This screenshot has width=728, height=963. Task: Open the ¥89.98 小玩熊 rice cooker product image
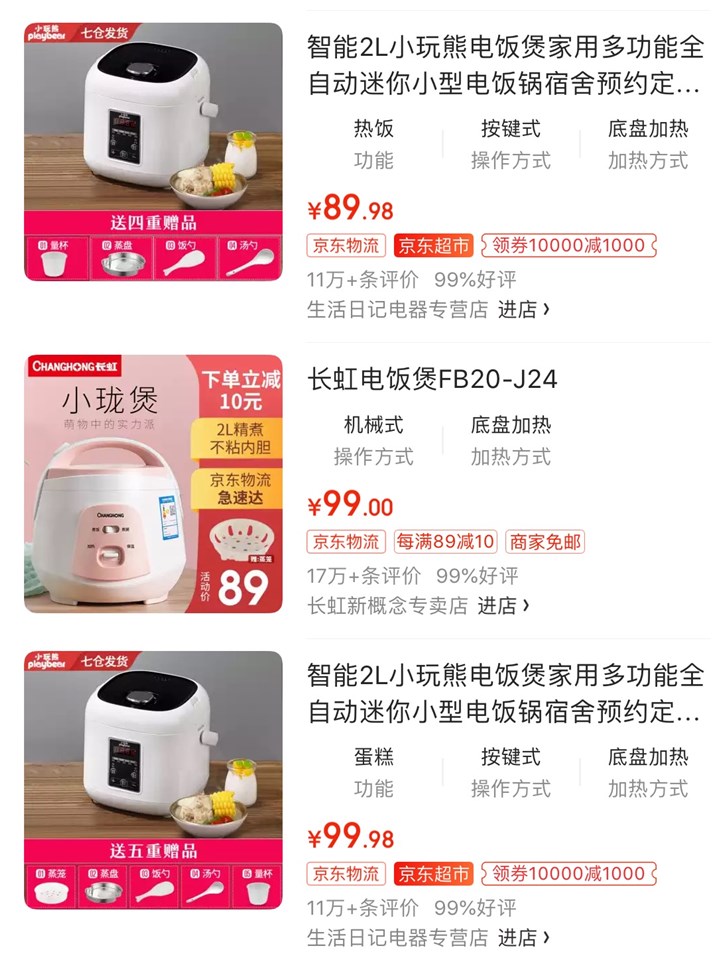point(153,152)
